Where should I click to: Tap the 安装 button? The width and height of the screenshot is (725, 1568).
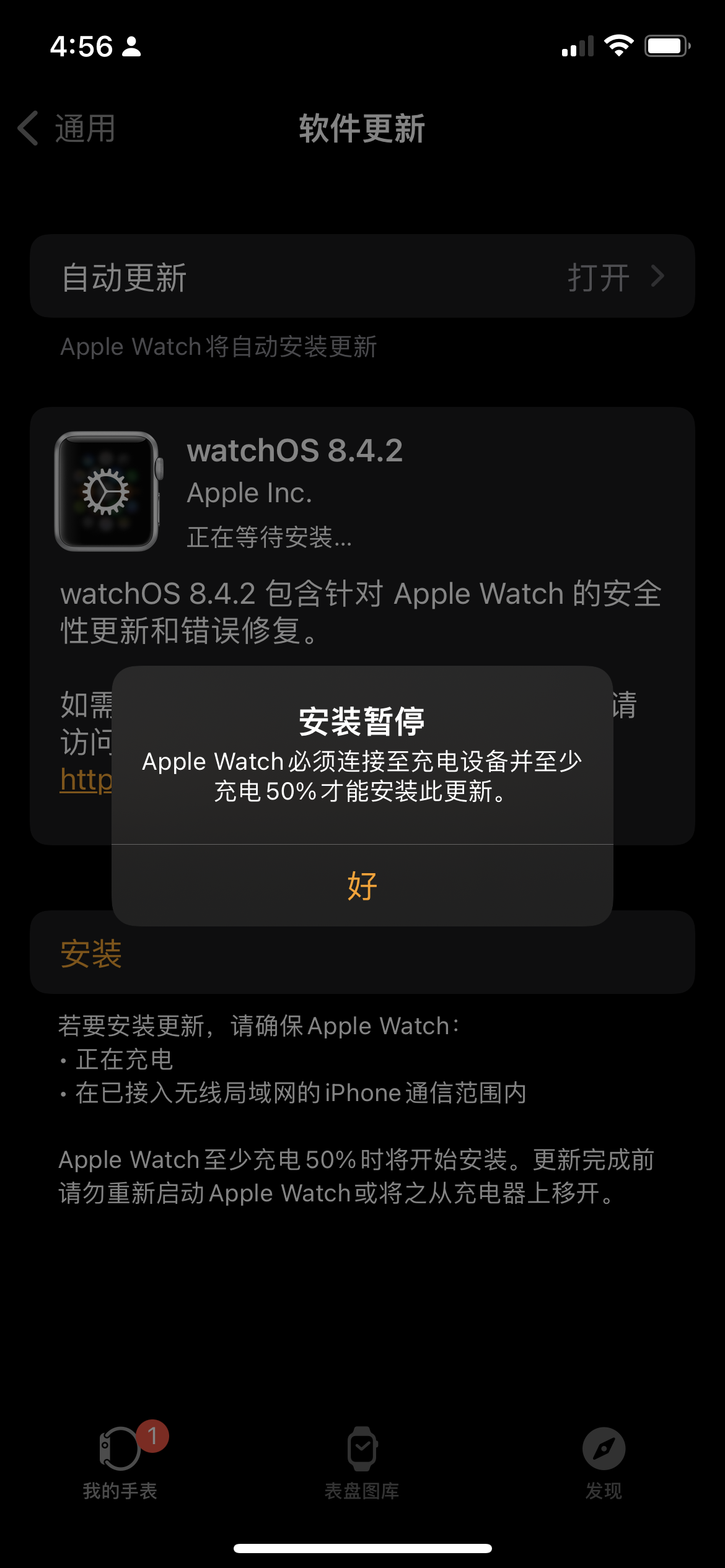click(x=92, y=953)
